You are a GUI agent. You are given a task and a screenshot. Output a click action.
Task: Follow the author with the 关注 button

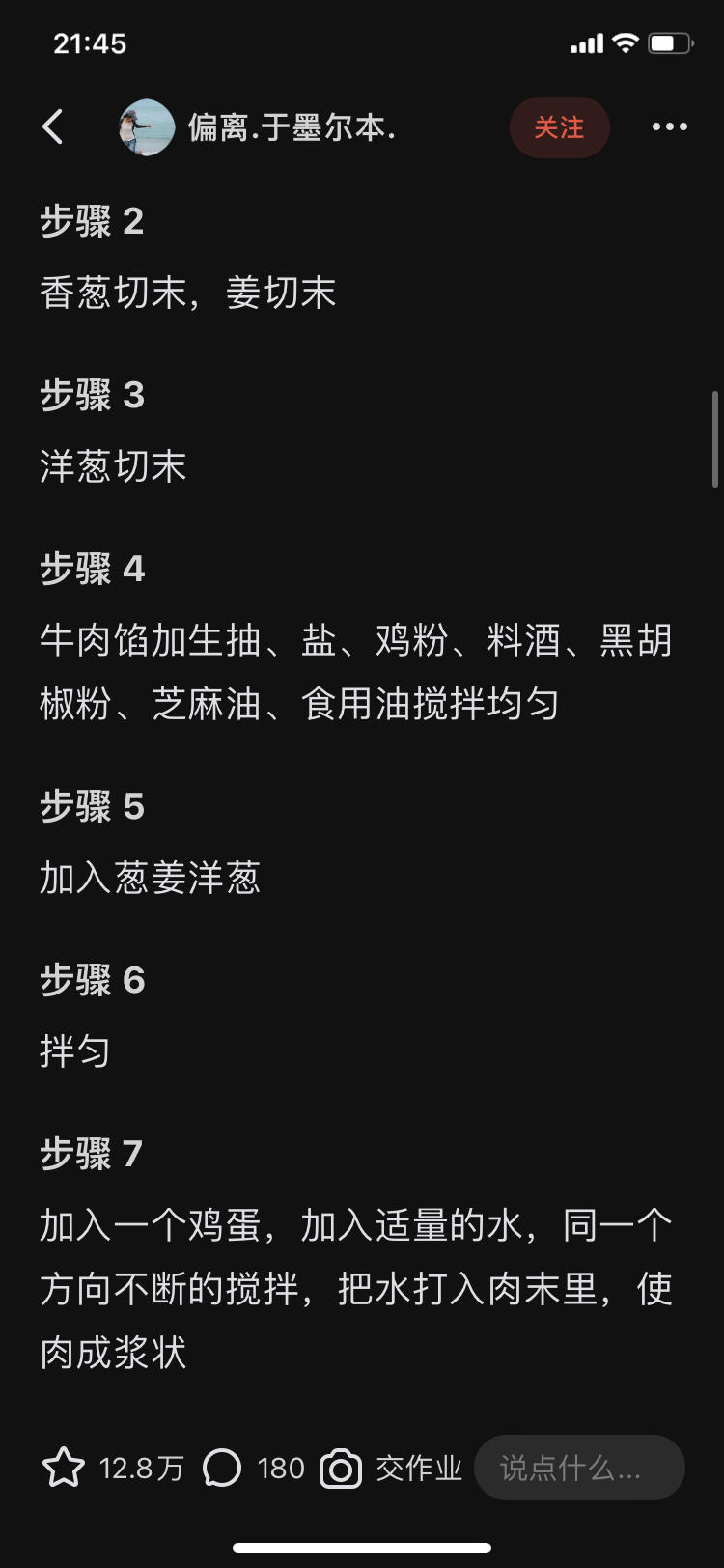(x=559, y=127)
